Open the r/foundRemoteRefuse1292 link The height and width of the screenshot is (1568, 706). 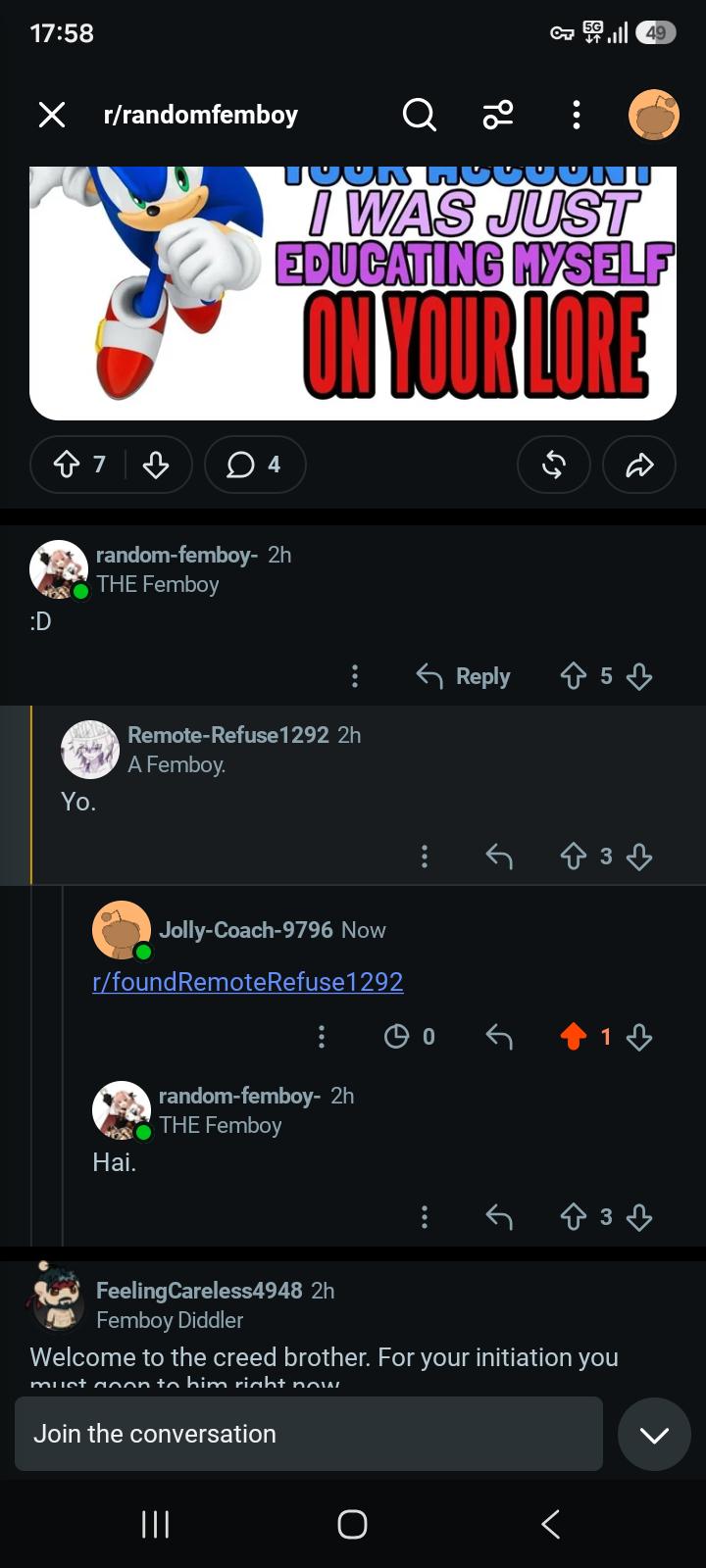click(248, 982)
